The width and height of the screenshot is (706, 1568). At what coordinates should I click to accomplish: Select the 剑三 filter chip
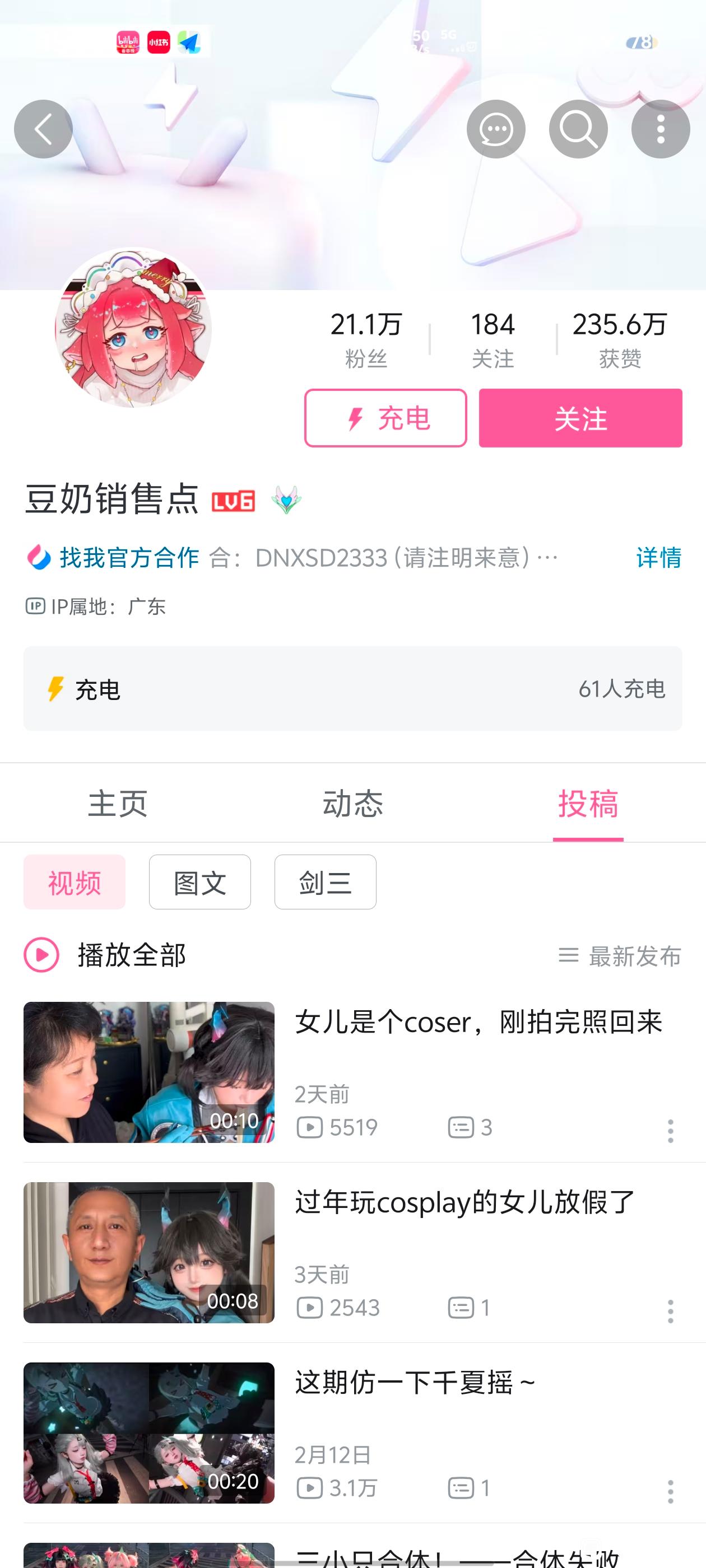pos(326,882)
